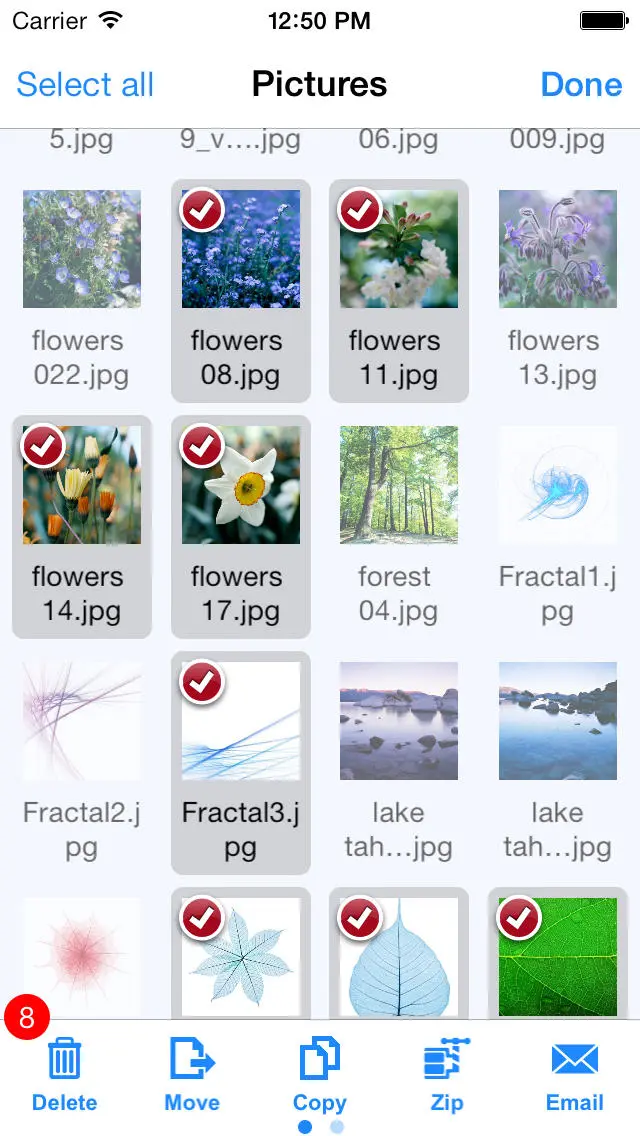640x1136 pixels.
Task: Deselect the green leaf picture
Action: pyautogui.click(x=557, y=955)
